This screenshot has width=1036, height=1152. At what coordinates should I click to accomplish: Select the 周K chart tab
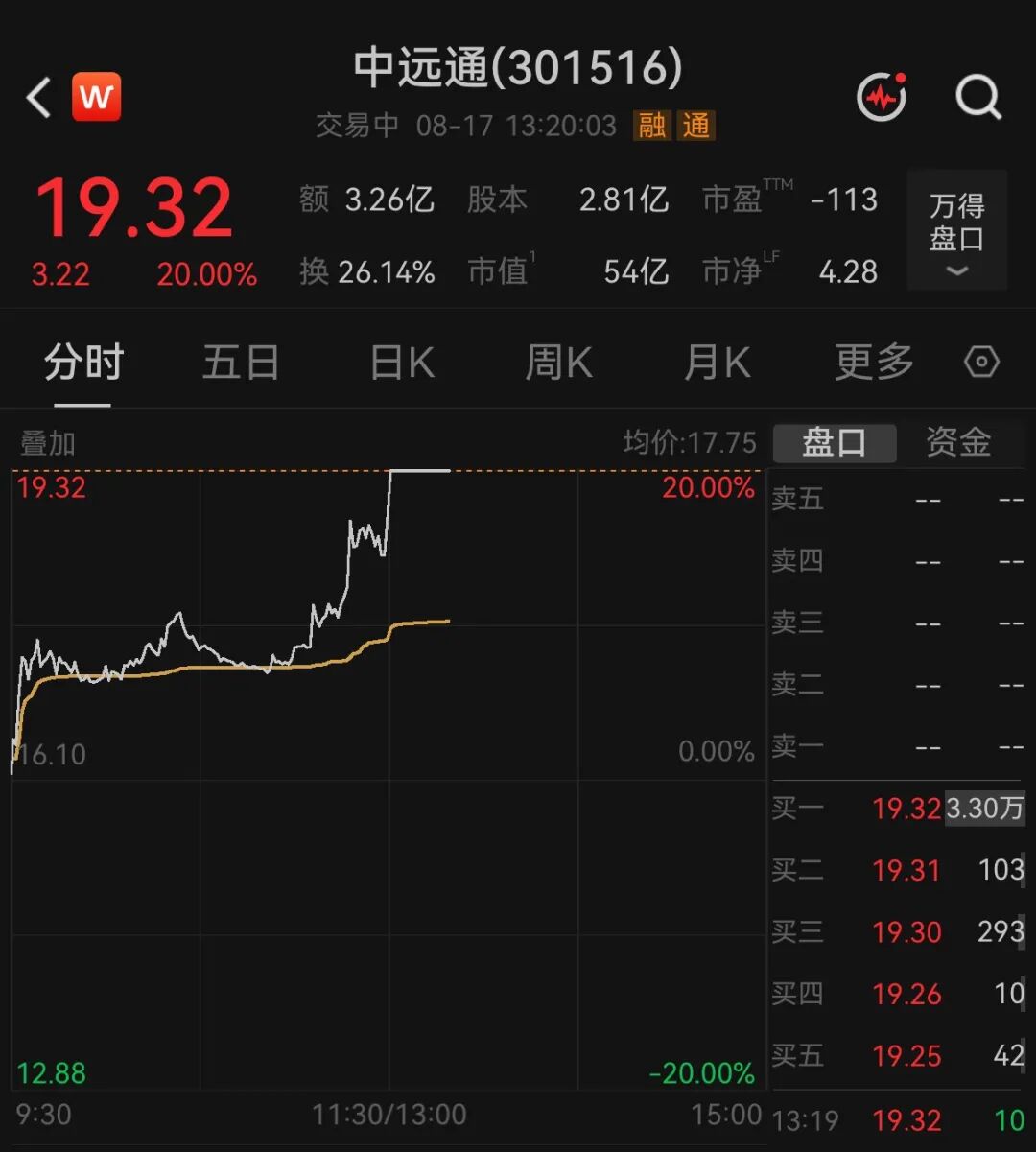point(558,364)
